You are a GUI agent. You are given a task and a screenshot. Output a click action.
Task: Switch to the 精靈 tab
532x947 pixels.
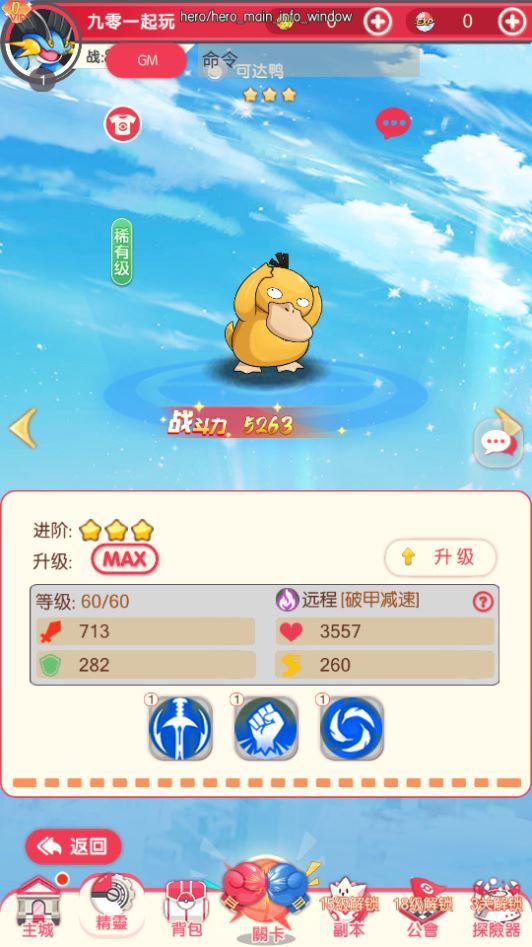pos(111,905)
